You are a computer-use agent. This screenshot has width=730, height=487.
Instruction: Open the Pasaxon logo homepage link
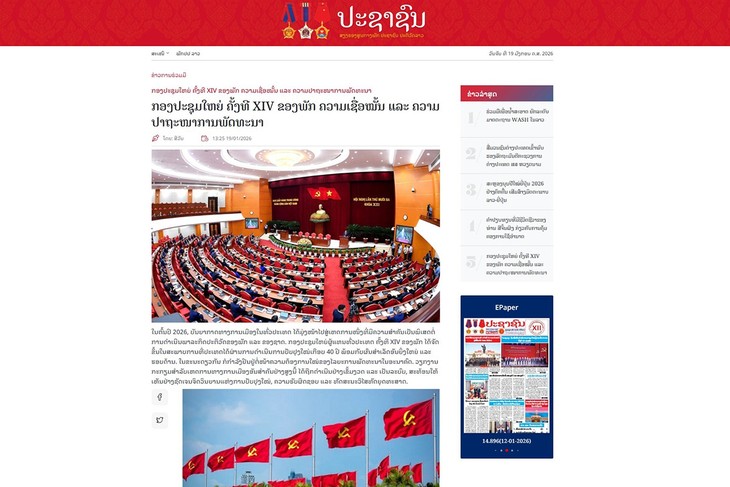(x=364, y=21)
